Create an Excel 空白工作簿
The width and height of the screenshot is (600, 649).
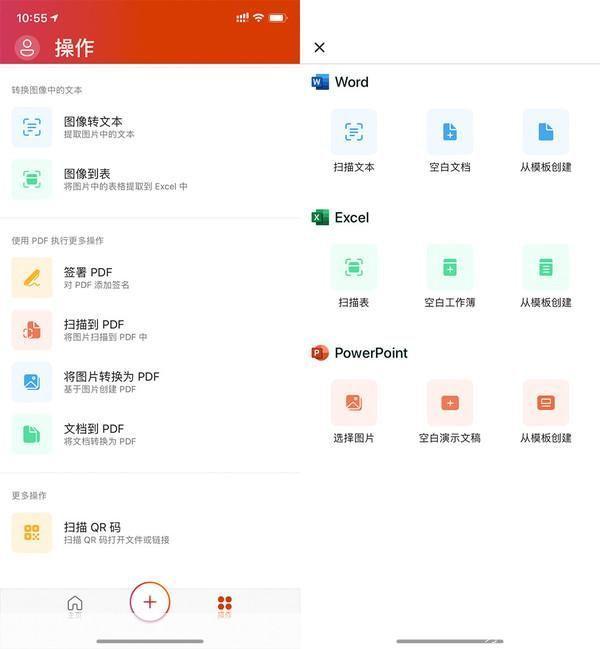pos(450,267)
